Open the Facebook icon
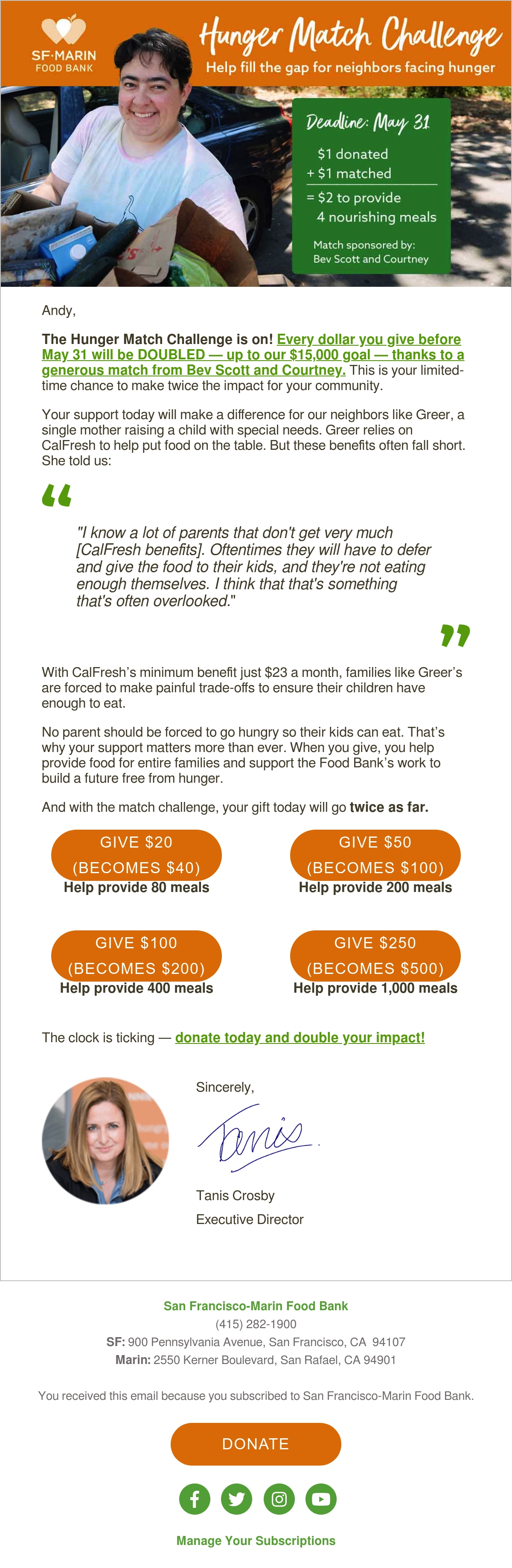Image resolution: width=512 pixels, height=1568 pixels. pos(195,1498)
